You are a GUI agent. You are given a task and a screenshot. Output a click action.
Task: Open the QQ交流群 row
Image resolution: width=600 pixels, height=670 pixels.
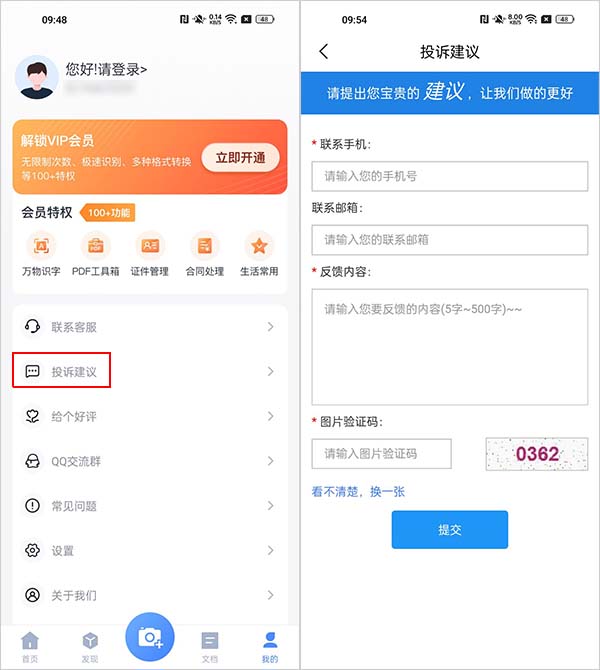[149, 461]
